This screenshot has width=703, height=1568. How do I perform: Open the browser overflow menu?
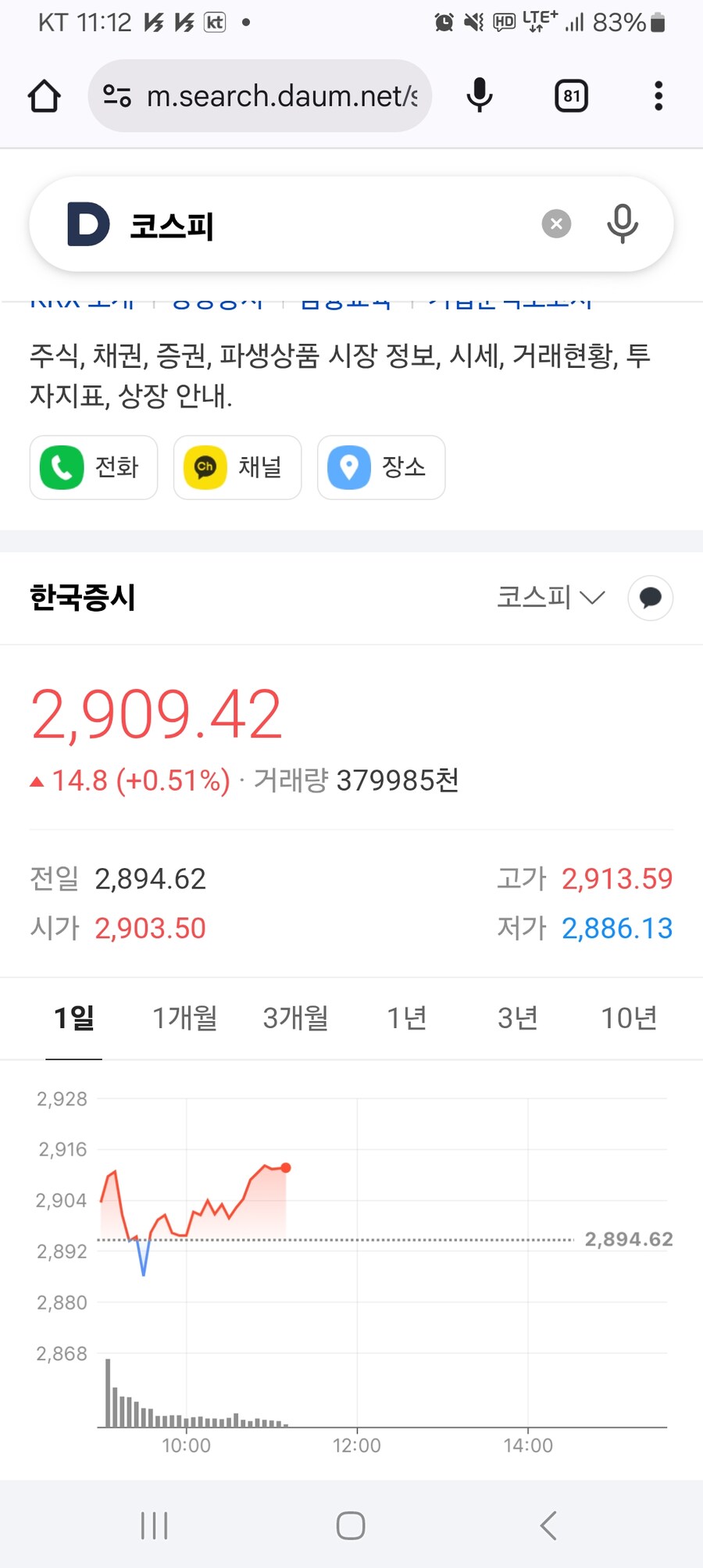(658, 95)
